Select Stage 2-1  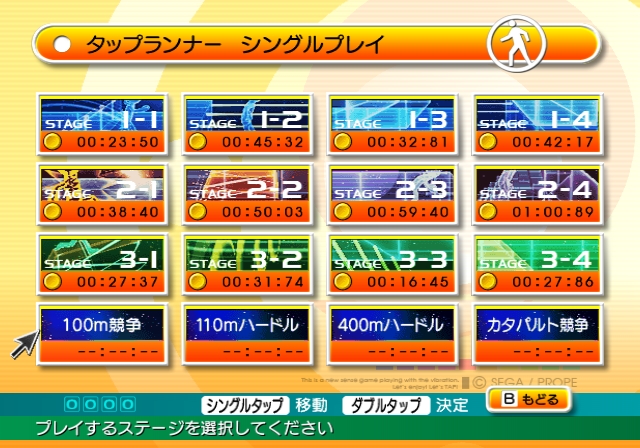(x=102, y=194)
